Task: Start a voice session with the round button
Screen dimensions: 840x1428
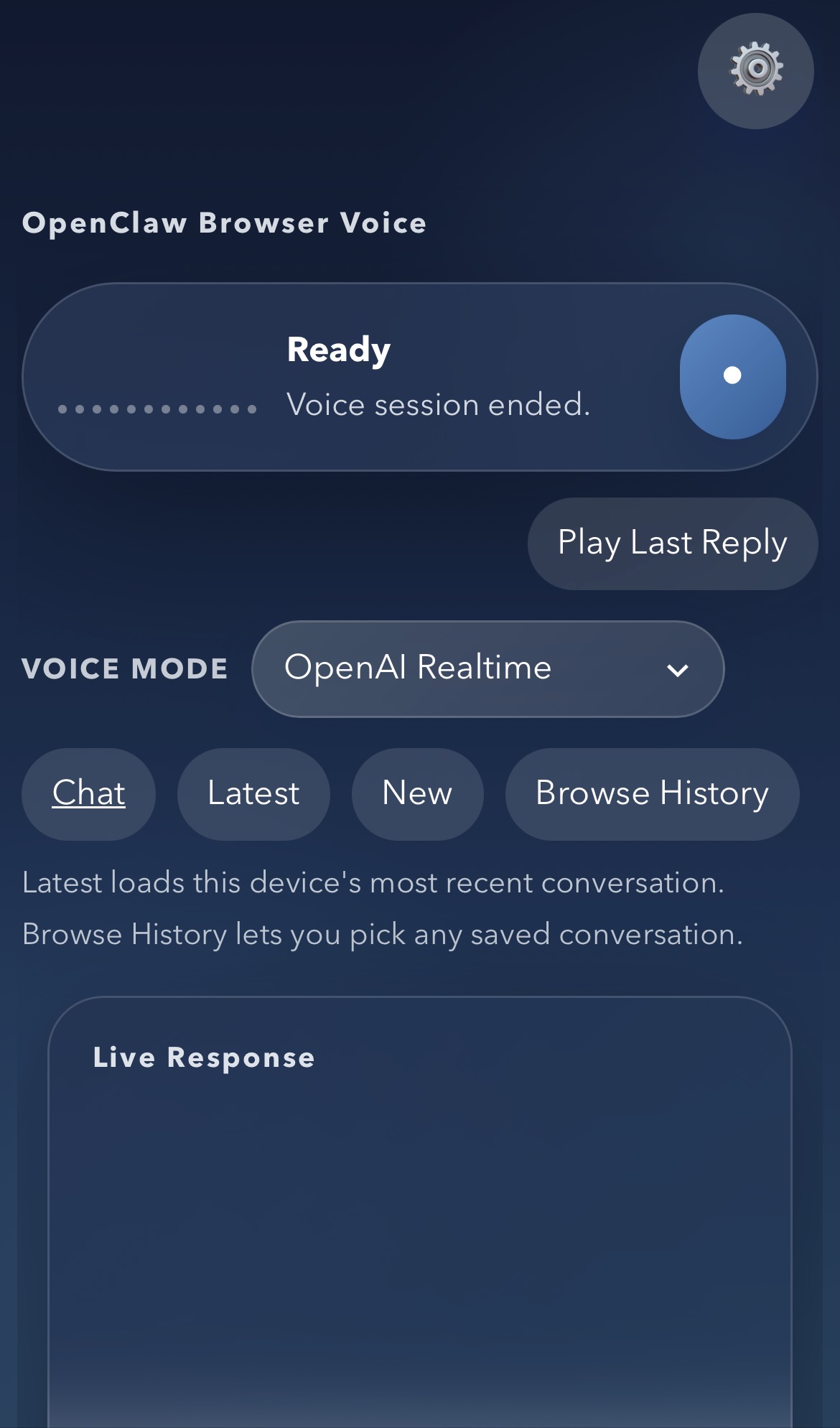Action: click(x=732, y=376)
